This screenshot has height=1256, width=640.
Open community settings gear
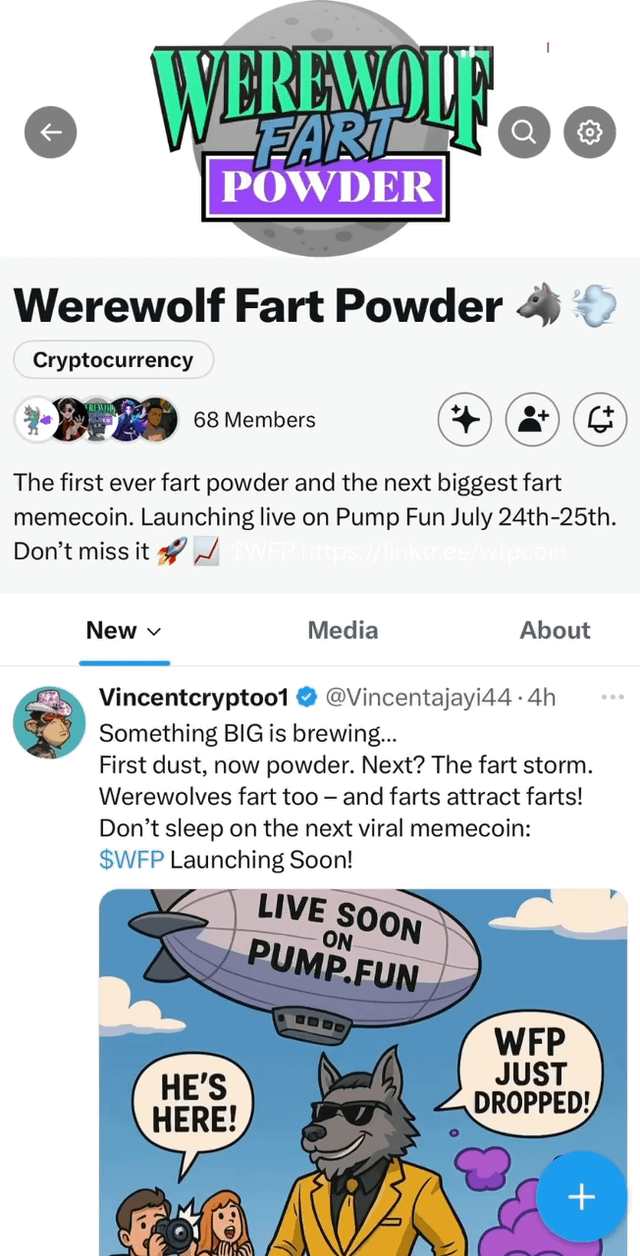[590, 132]
